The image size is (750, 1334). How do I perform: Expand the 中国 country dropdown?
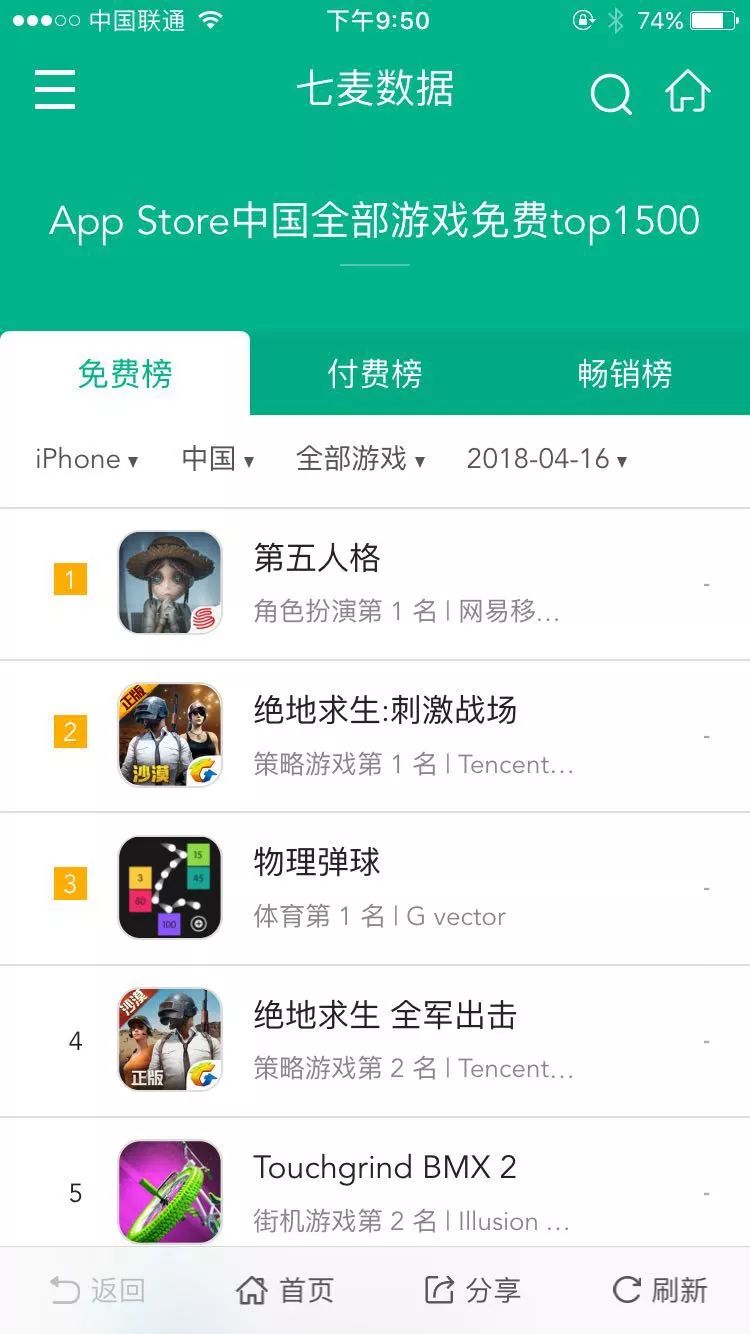pyautogui.click(x=218, y=460)
